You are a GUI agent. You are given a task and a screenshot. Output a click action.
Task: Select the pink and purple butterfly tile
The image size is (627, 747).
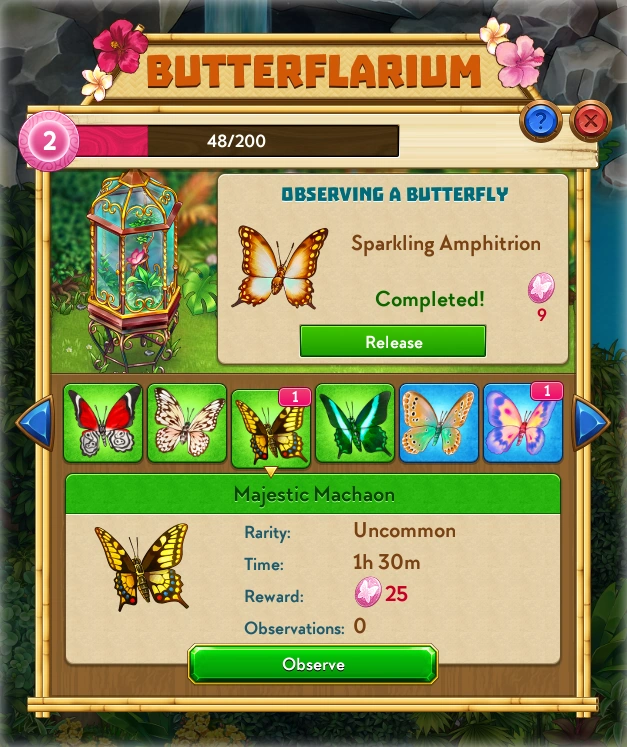click(523, 423)
